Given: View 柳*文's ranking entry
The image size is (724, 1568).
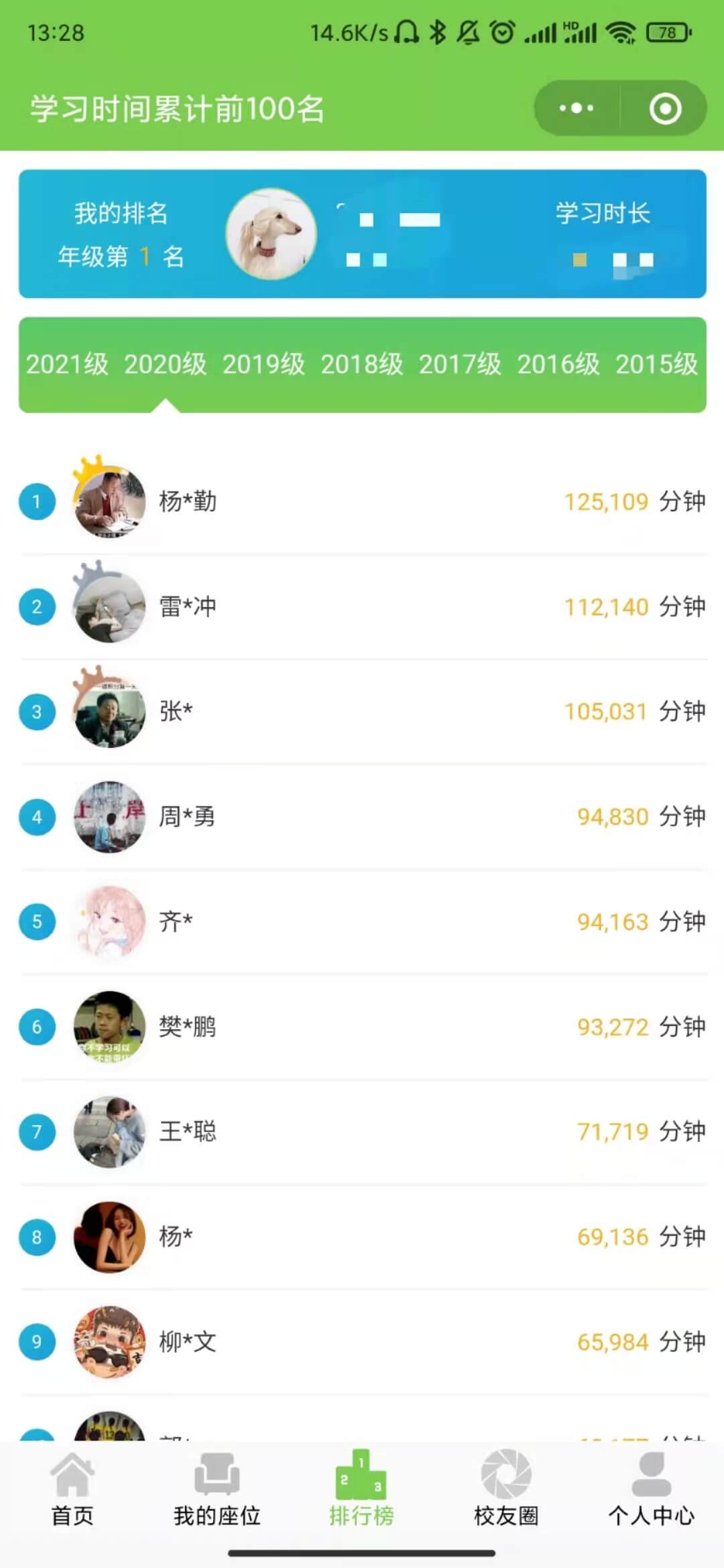Looking at the screenshot, I should coord(362,1342).
